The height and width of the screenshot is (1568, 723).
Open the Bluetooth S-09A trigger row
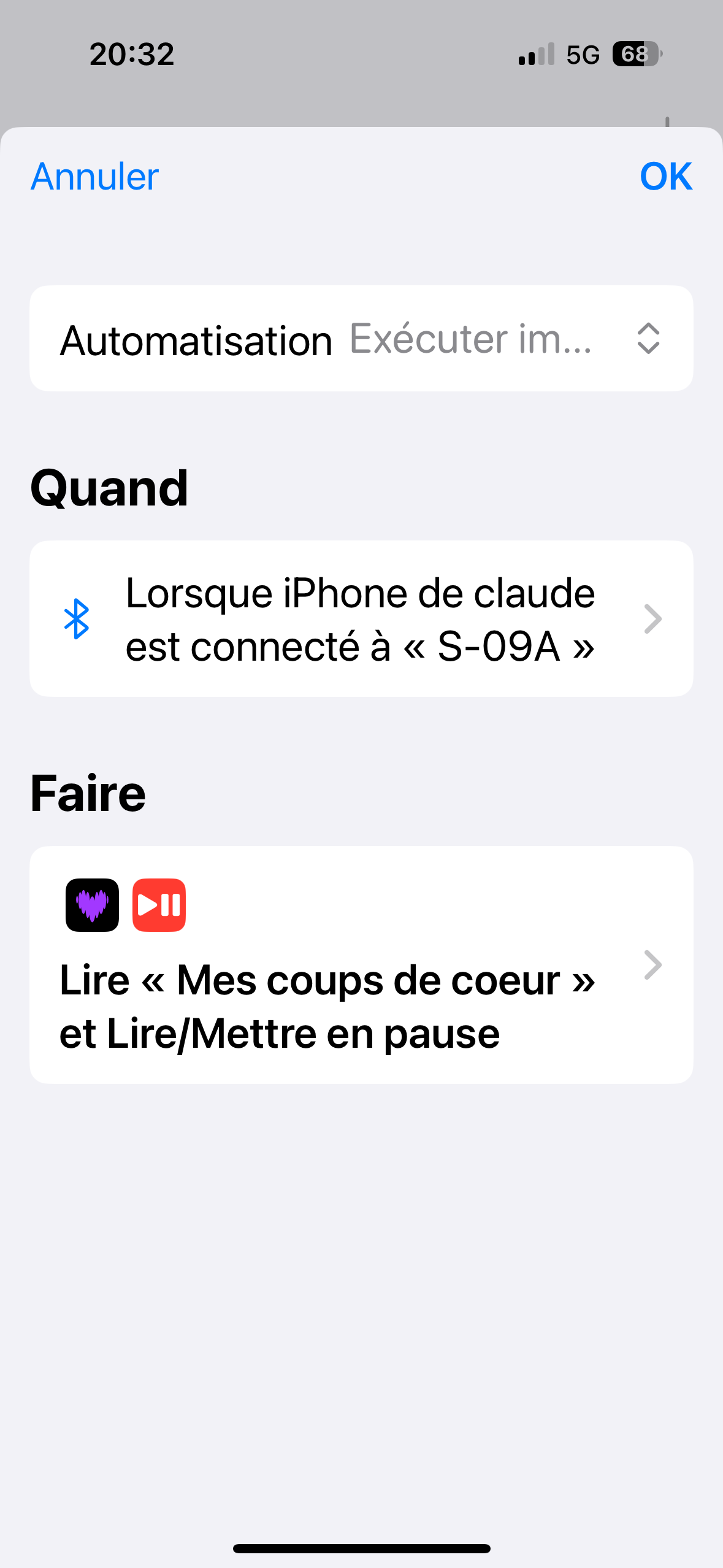point(361,619)
